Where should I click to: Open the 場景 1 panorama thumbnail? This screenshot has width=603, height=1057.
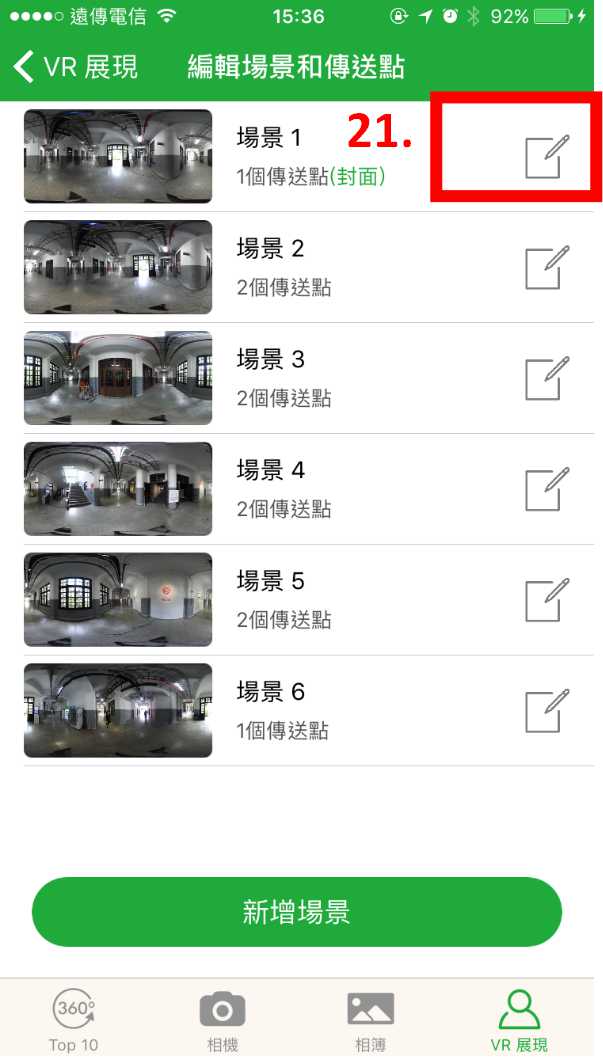(118, 156)
